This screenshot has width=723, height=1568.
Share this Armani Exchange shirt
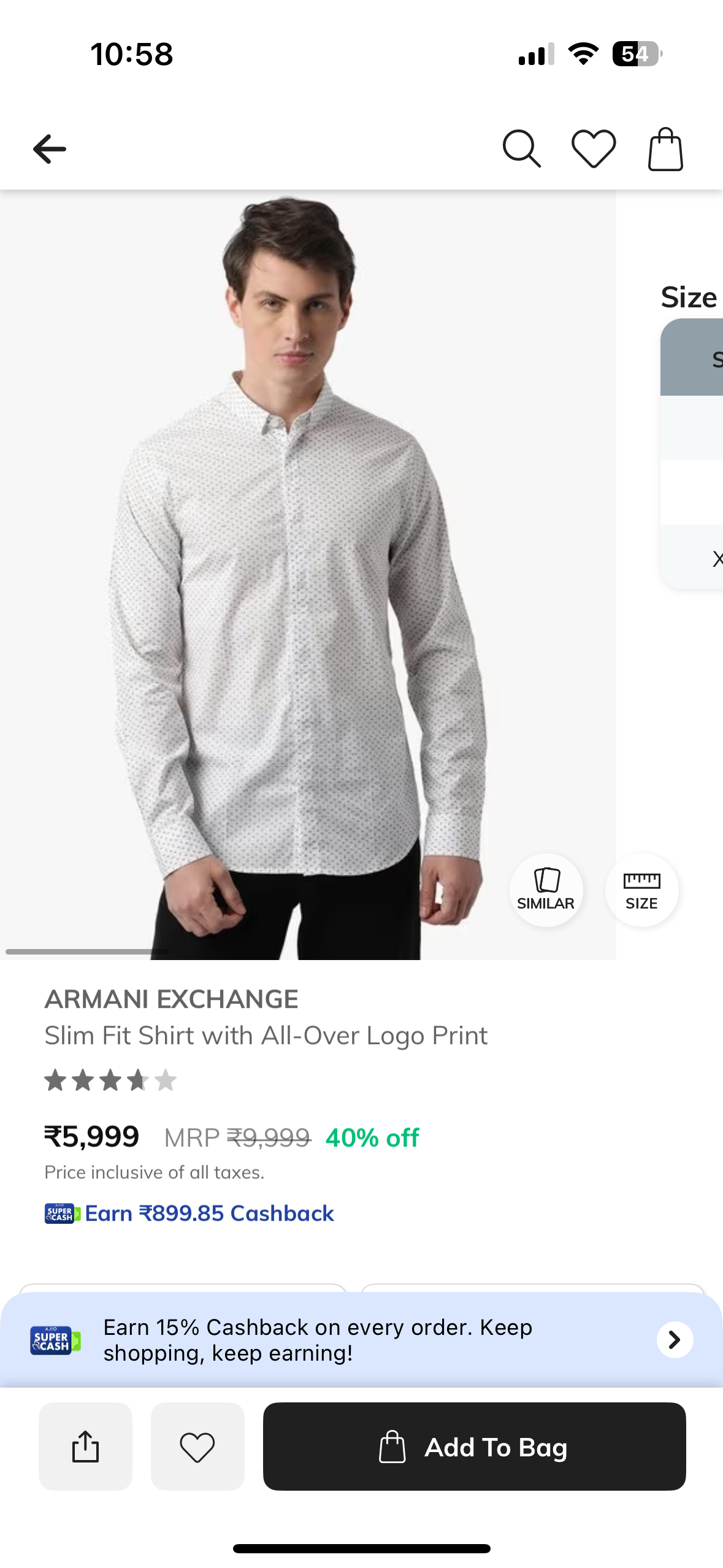[85, 1447]
